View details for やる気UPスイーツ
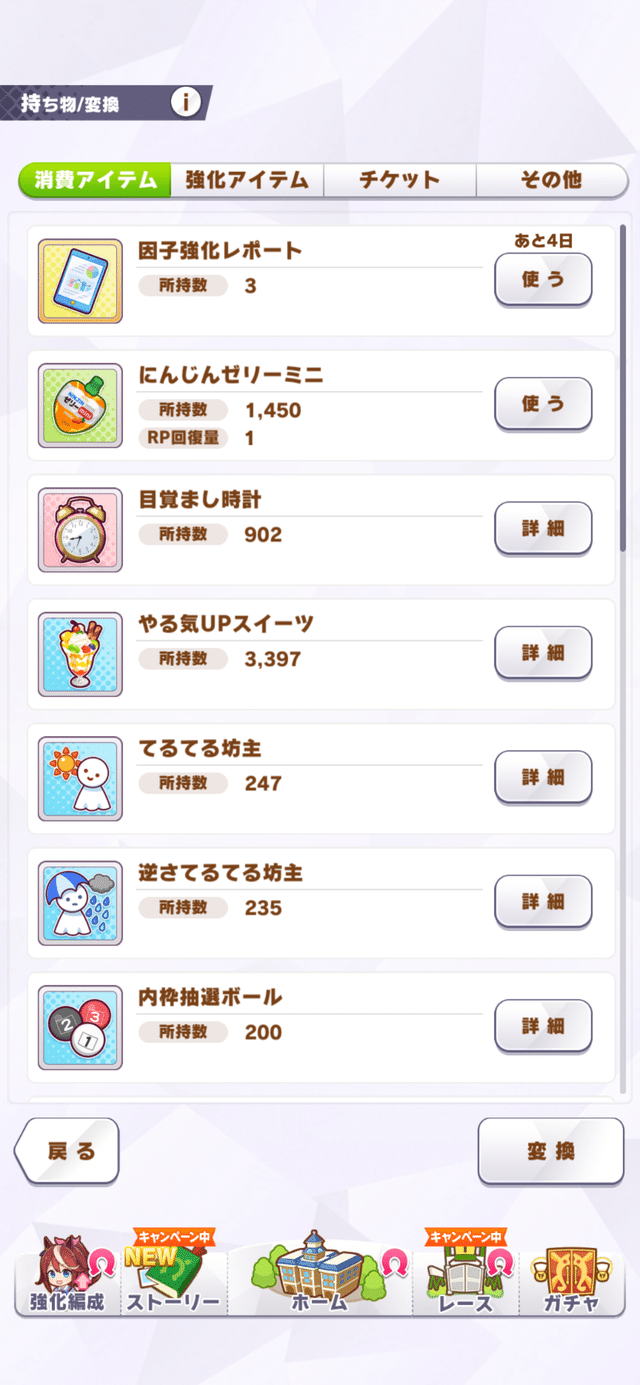 (x=543, y=653)
